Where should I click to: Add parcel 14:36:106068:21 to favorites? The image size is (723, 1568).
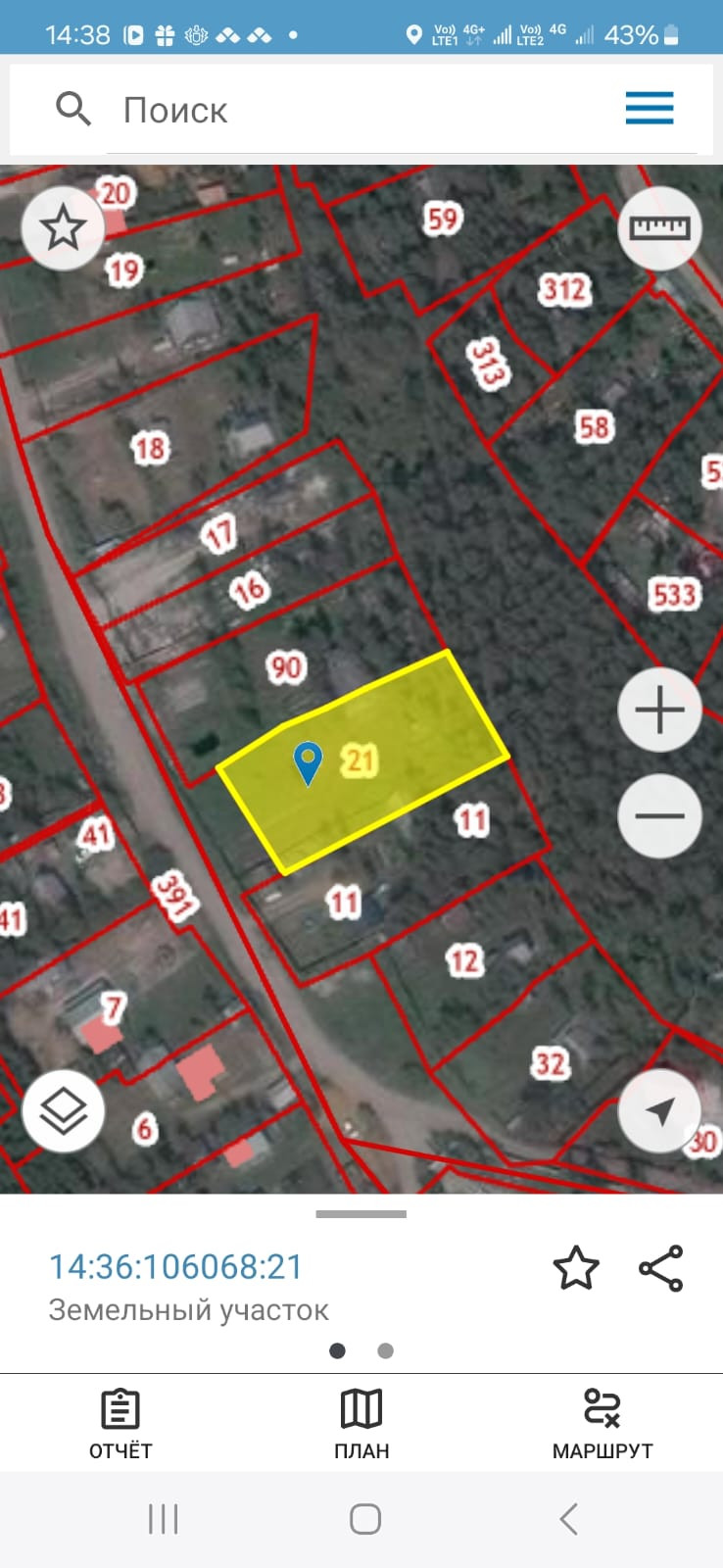pyautogui.click(x=576, y=1268)
